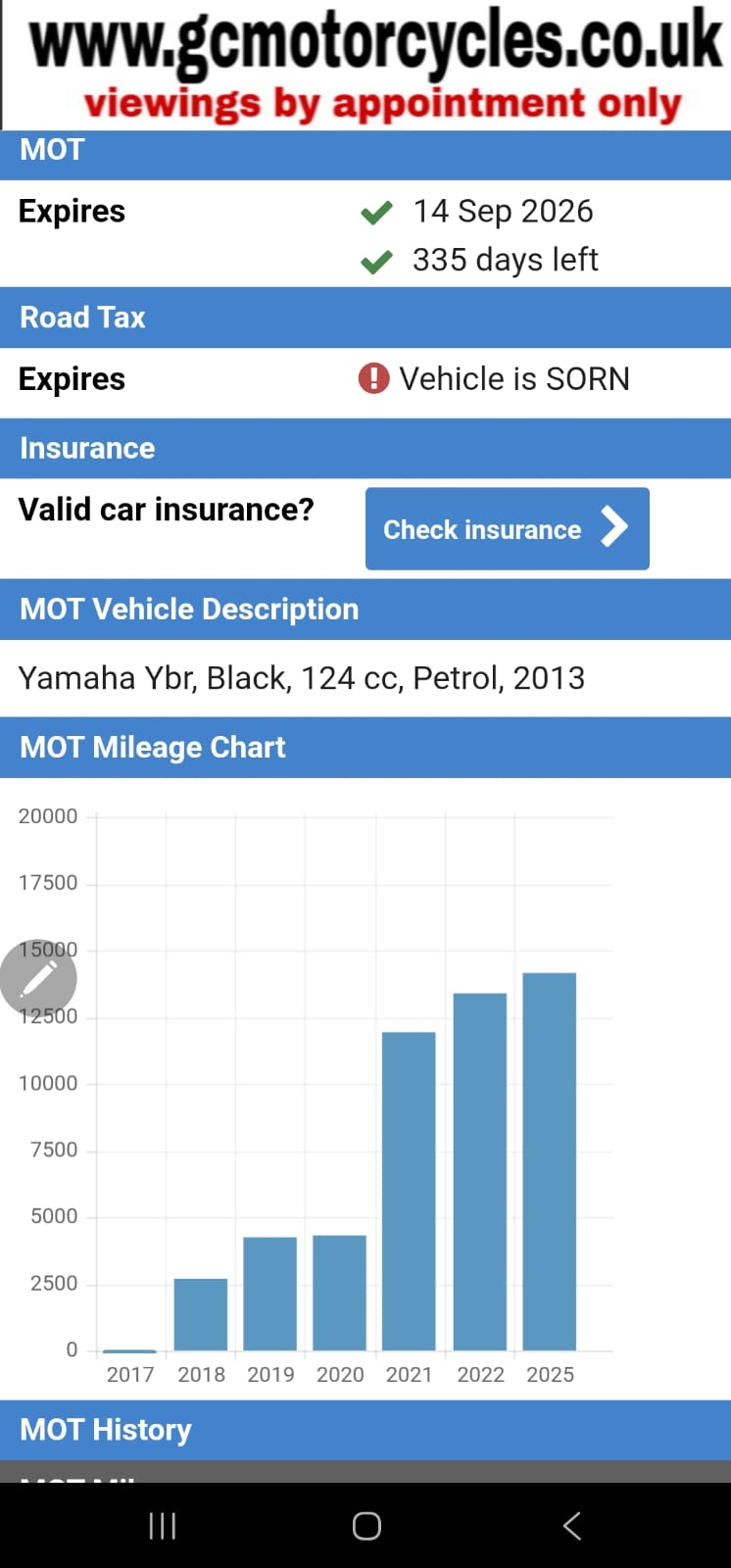Open the recent apps view
Viewport: 731px width, 1568px height.
point(162,1525)
